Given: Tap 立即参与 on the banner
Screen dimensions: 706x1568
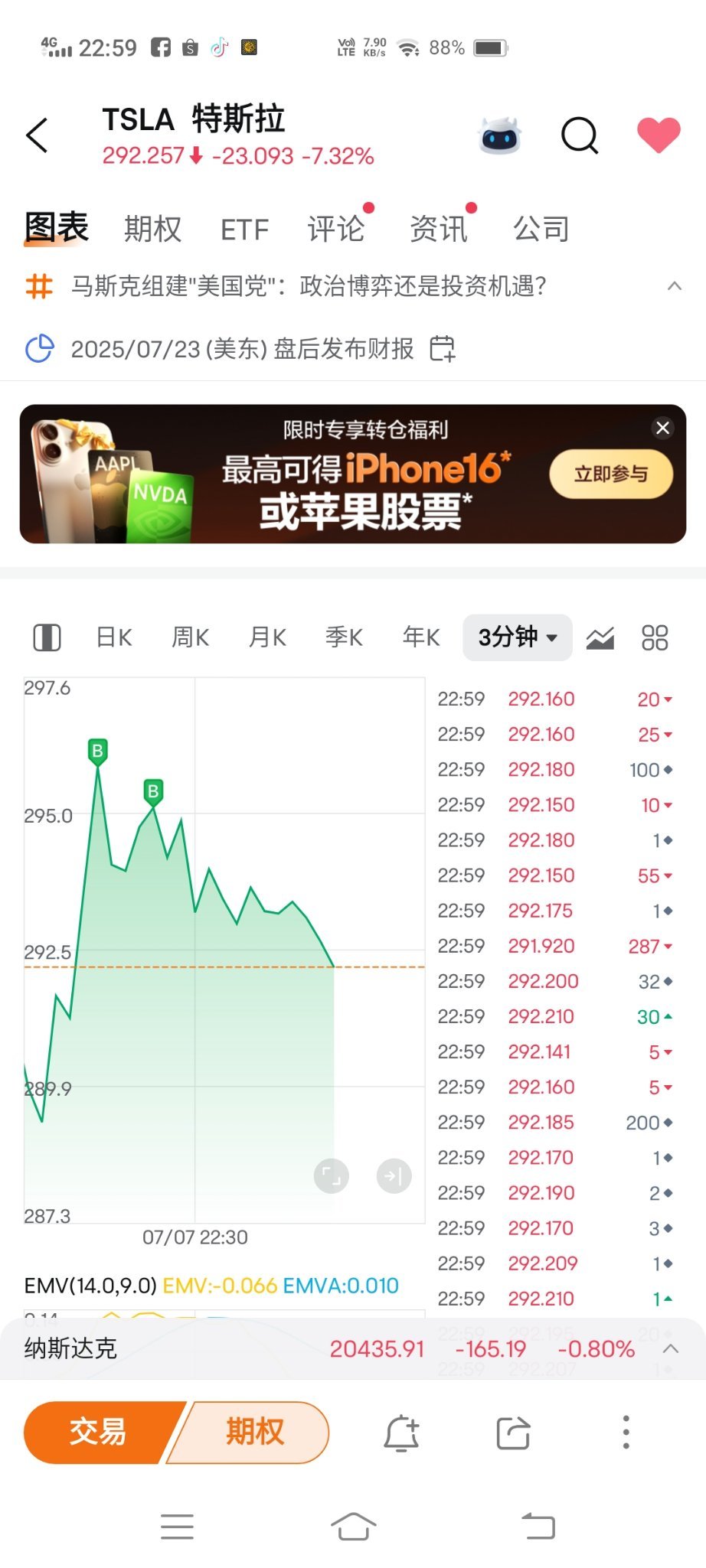Looking at the screenshot, I should click(x=611, y=474).
